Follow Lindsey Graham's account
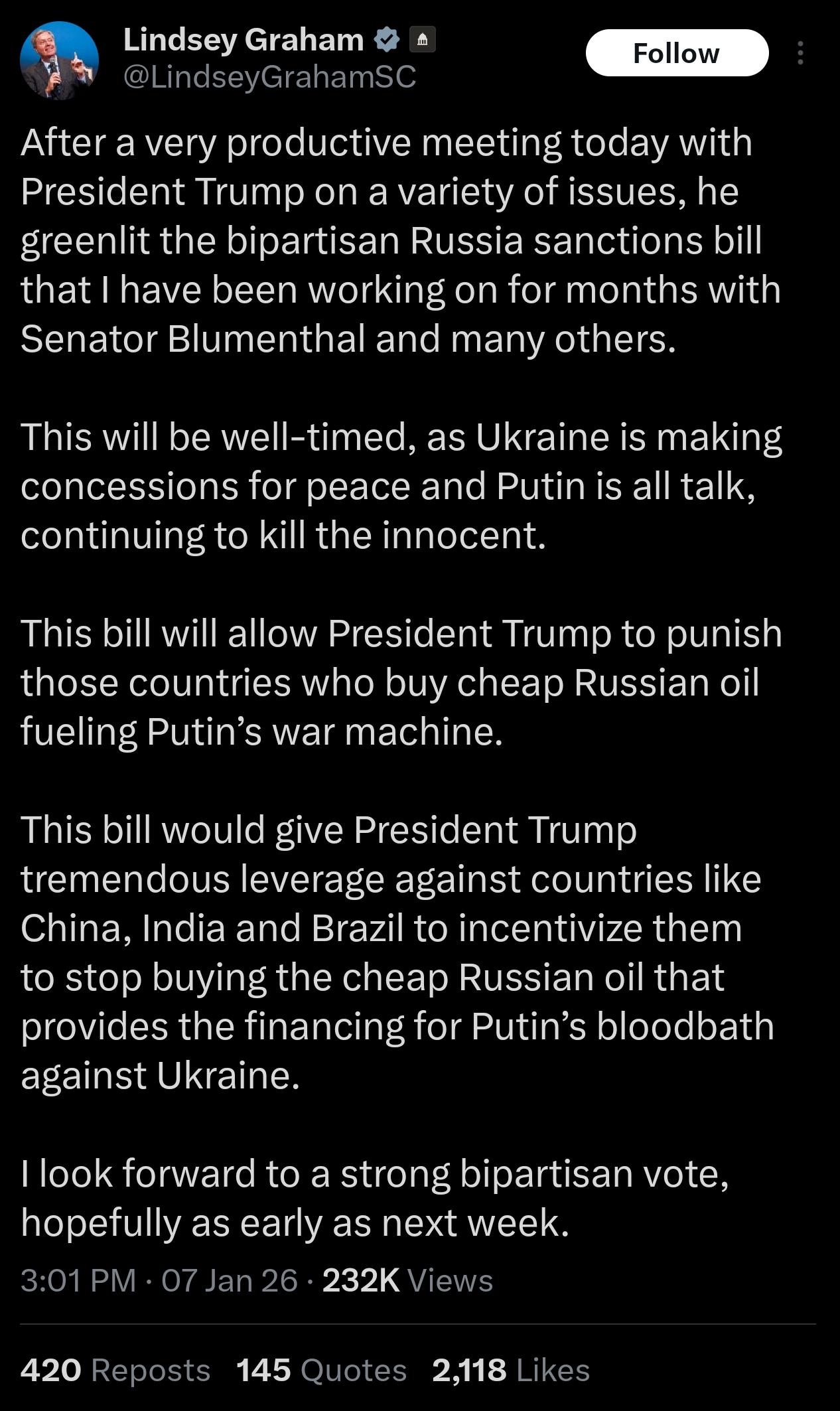 coord(676,53)
